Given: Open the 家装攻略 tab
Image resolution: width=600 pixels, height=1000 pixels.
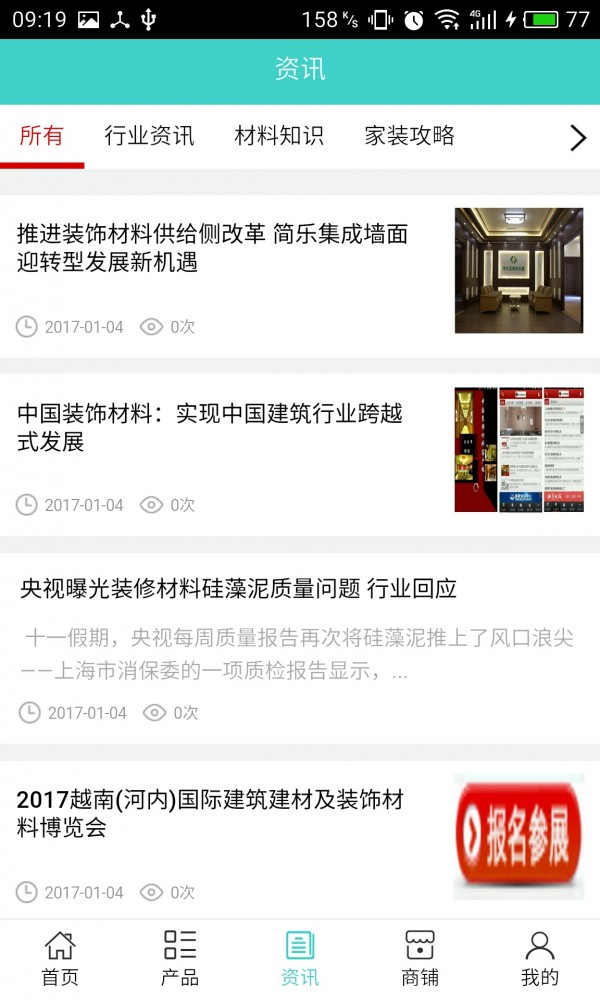Looking at the screenshot, I should pos(409,136).
